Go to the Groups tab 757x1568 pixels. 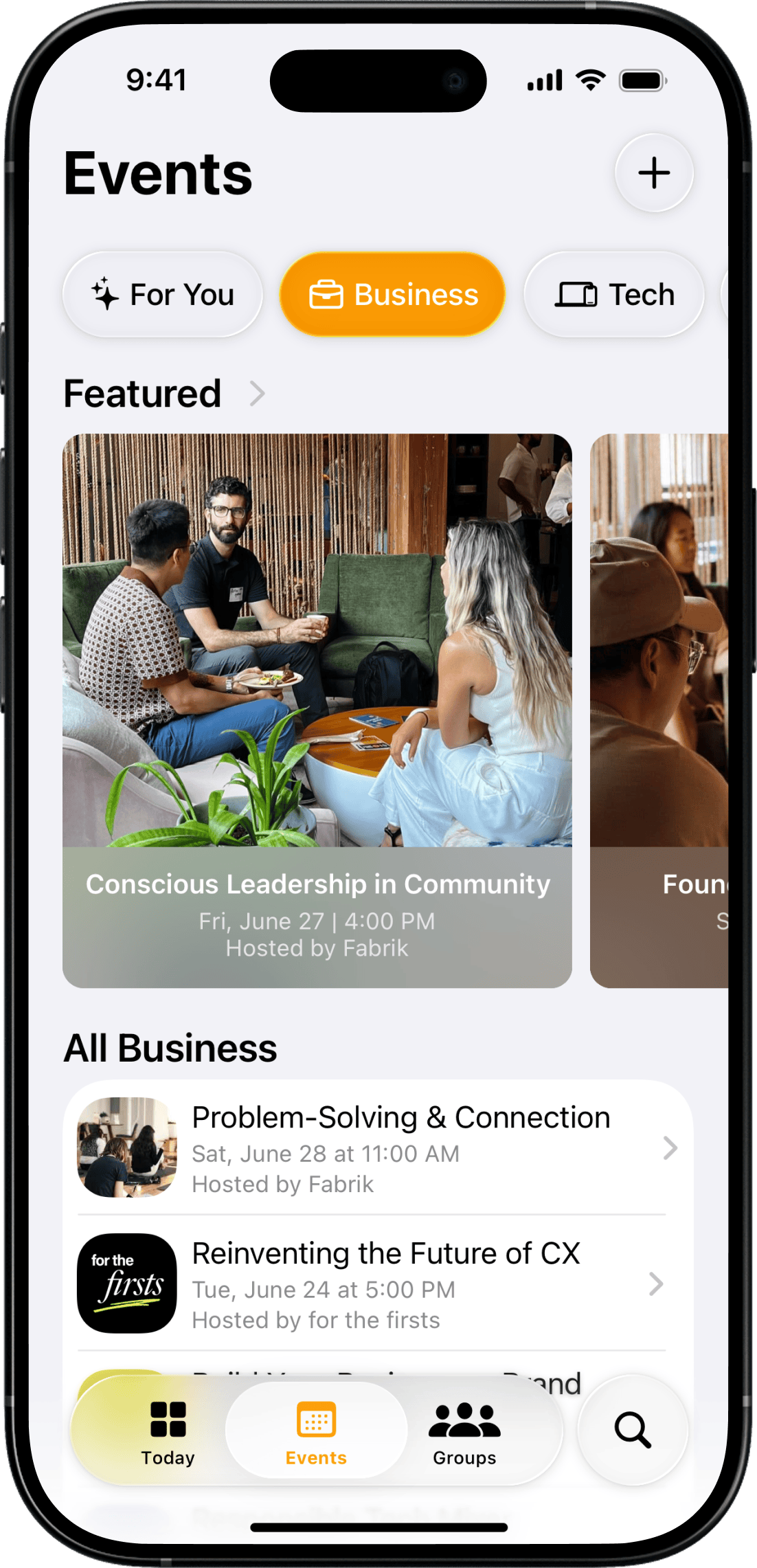pyautogui.click(x=464, y=1433)
